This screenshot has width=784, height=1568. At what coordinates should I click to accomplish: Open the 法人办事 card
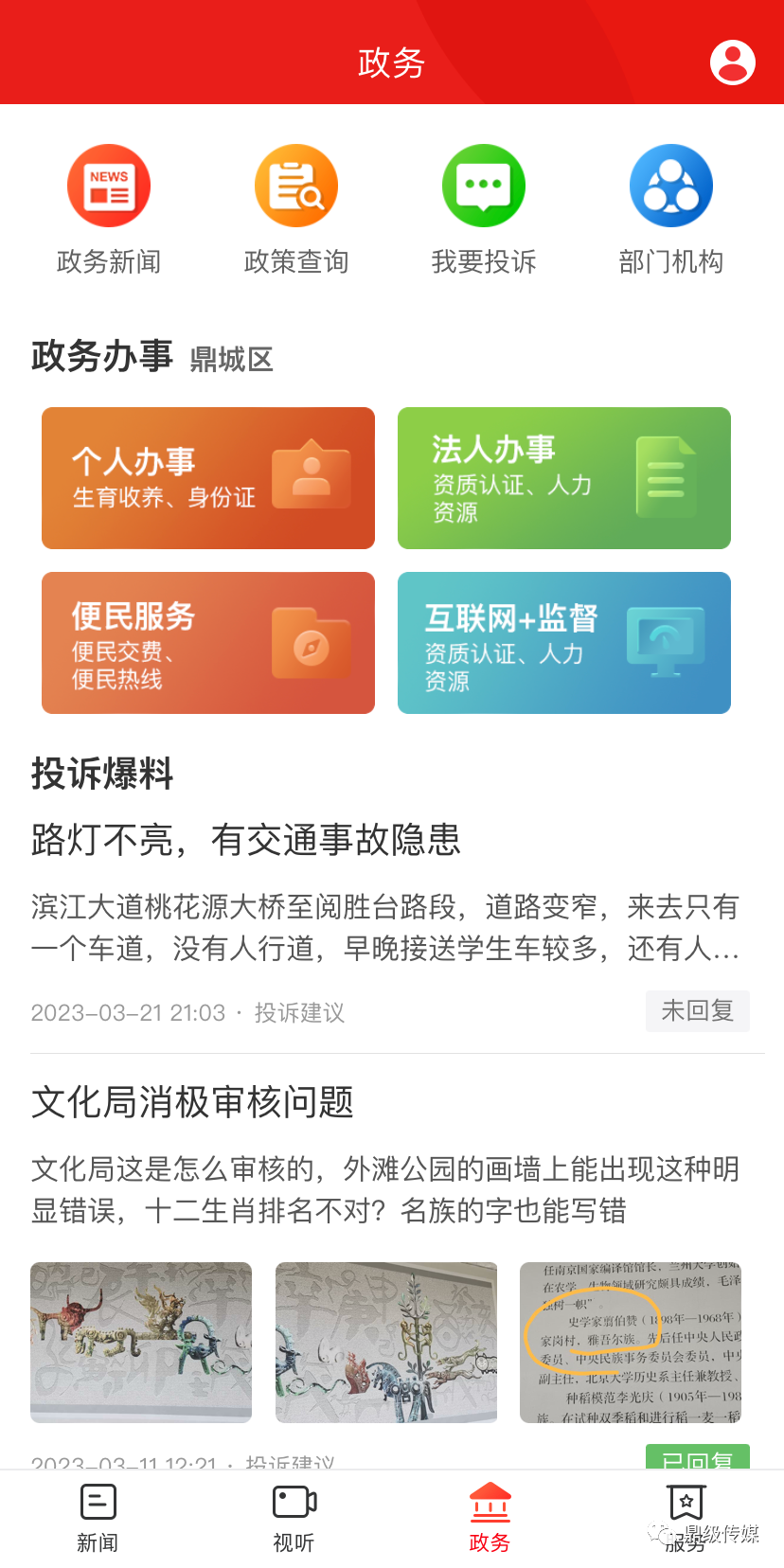point(564,478)
